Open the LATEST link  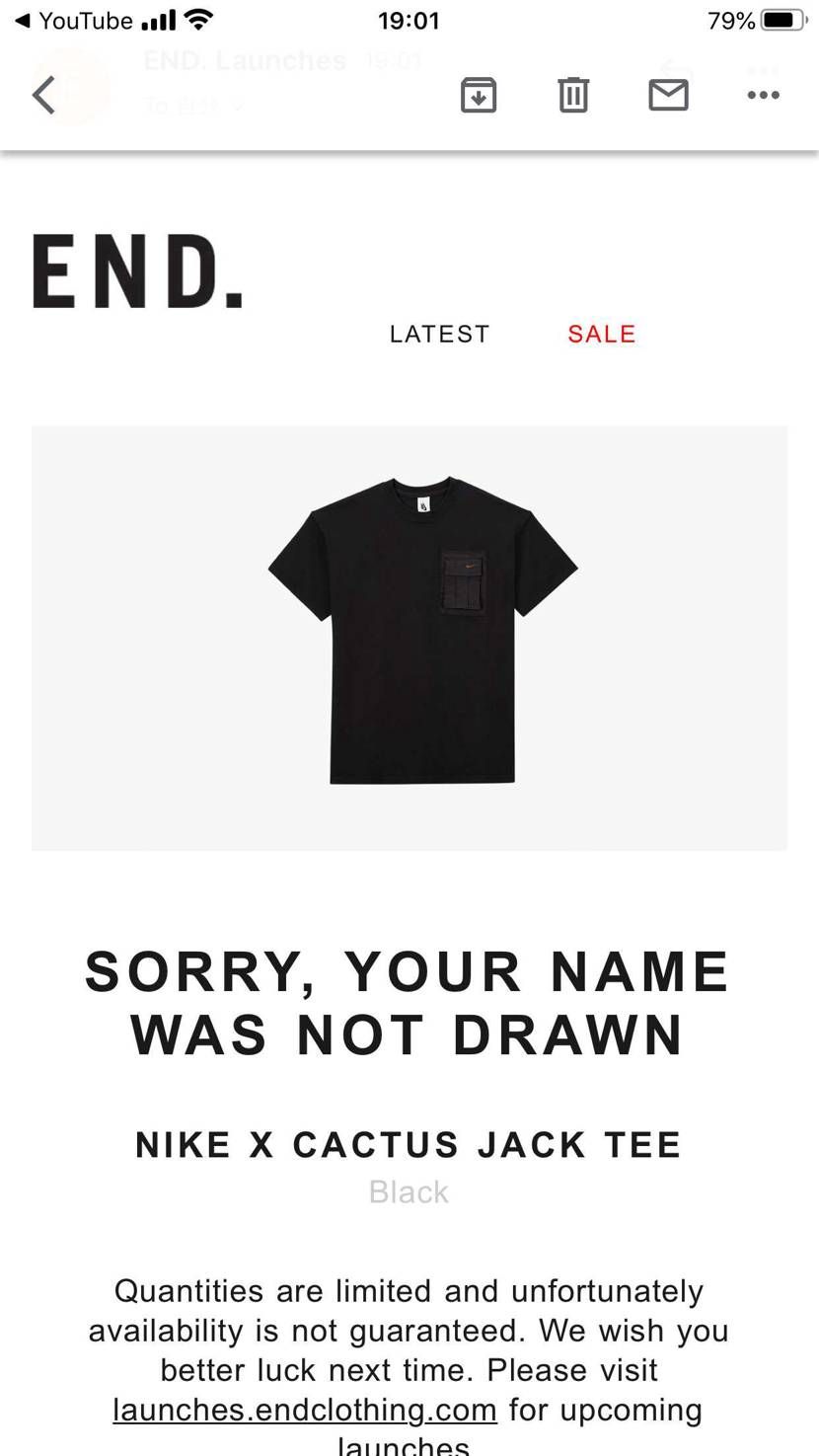(439, 335)
